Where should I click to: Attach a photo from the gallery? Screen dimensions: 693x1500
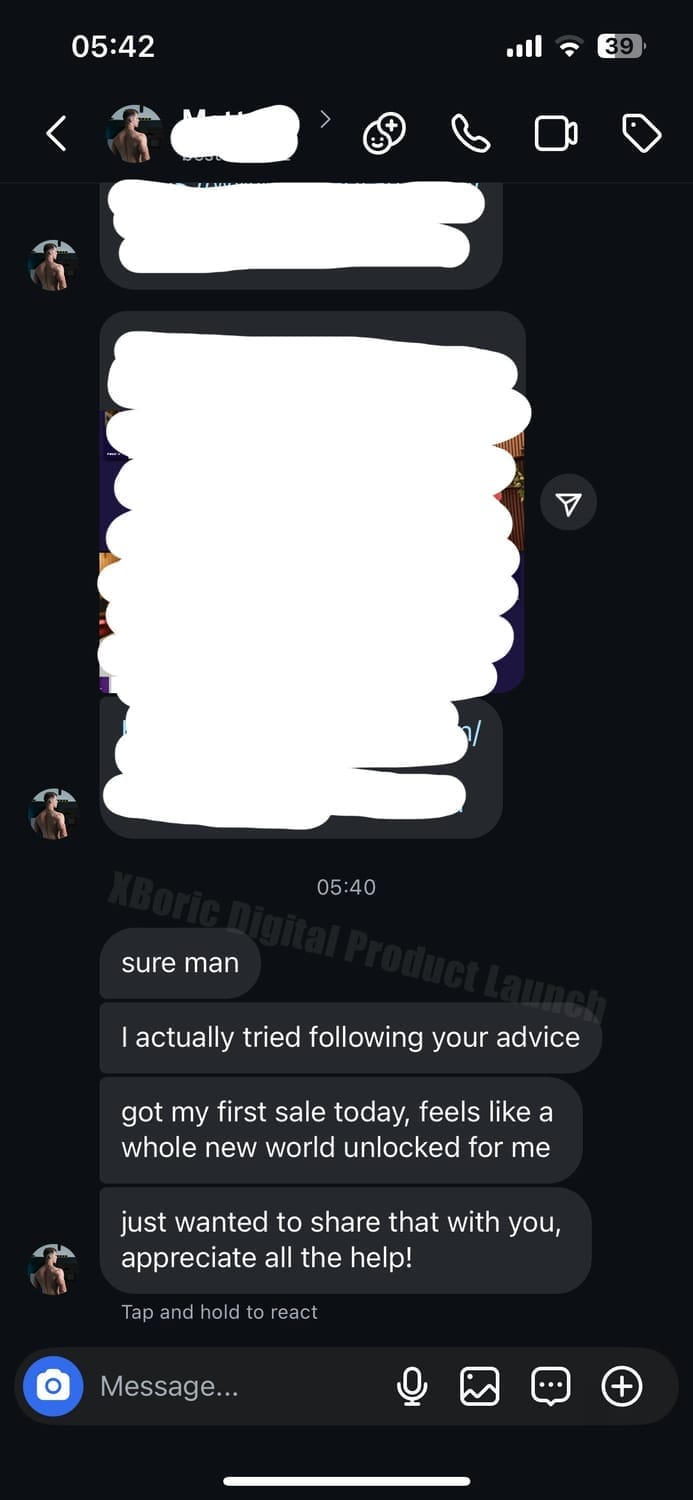tap(480, 1386)
